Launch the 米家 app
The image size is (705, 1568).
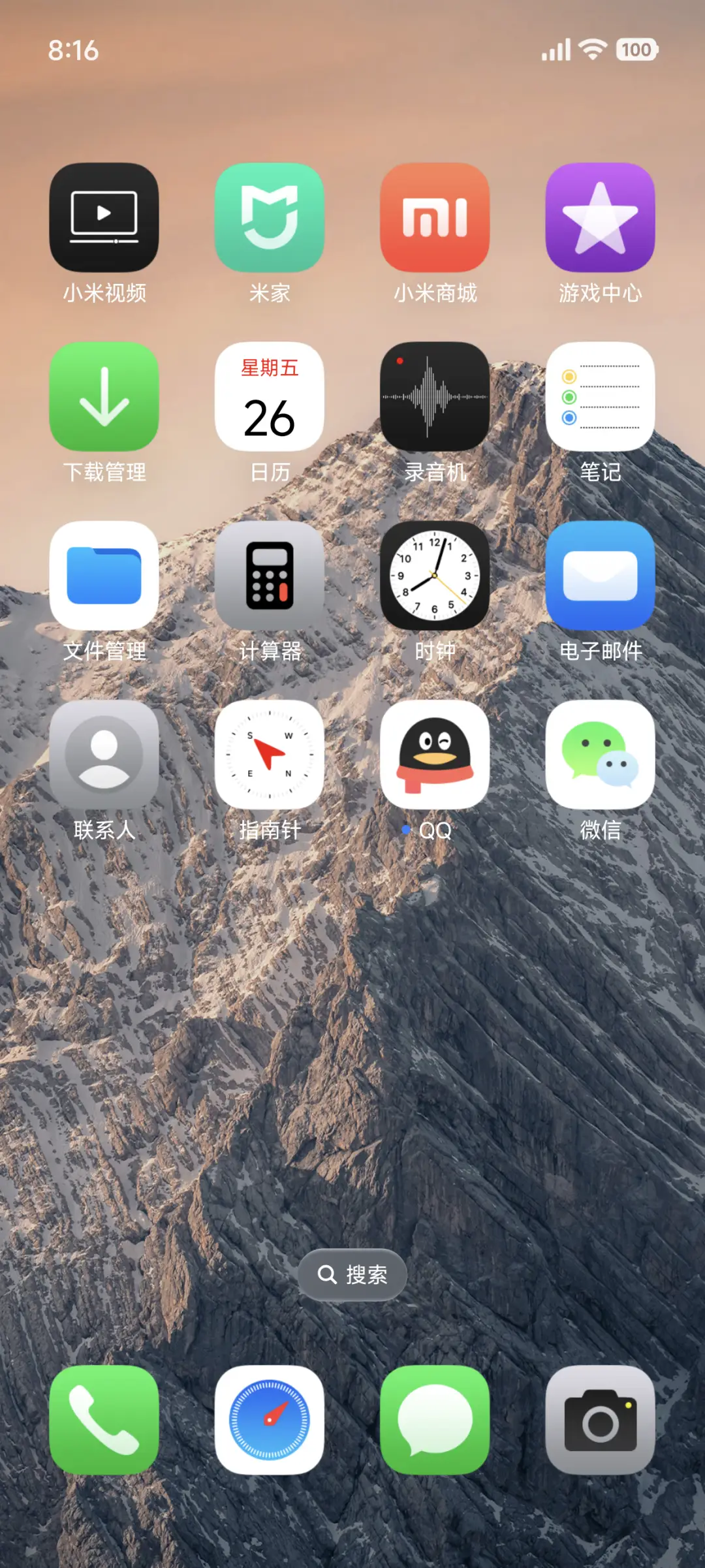tap(270, 217)
